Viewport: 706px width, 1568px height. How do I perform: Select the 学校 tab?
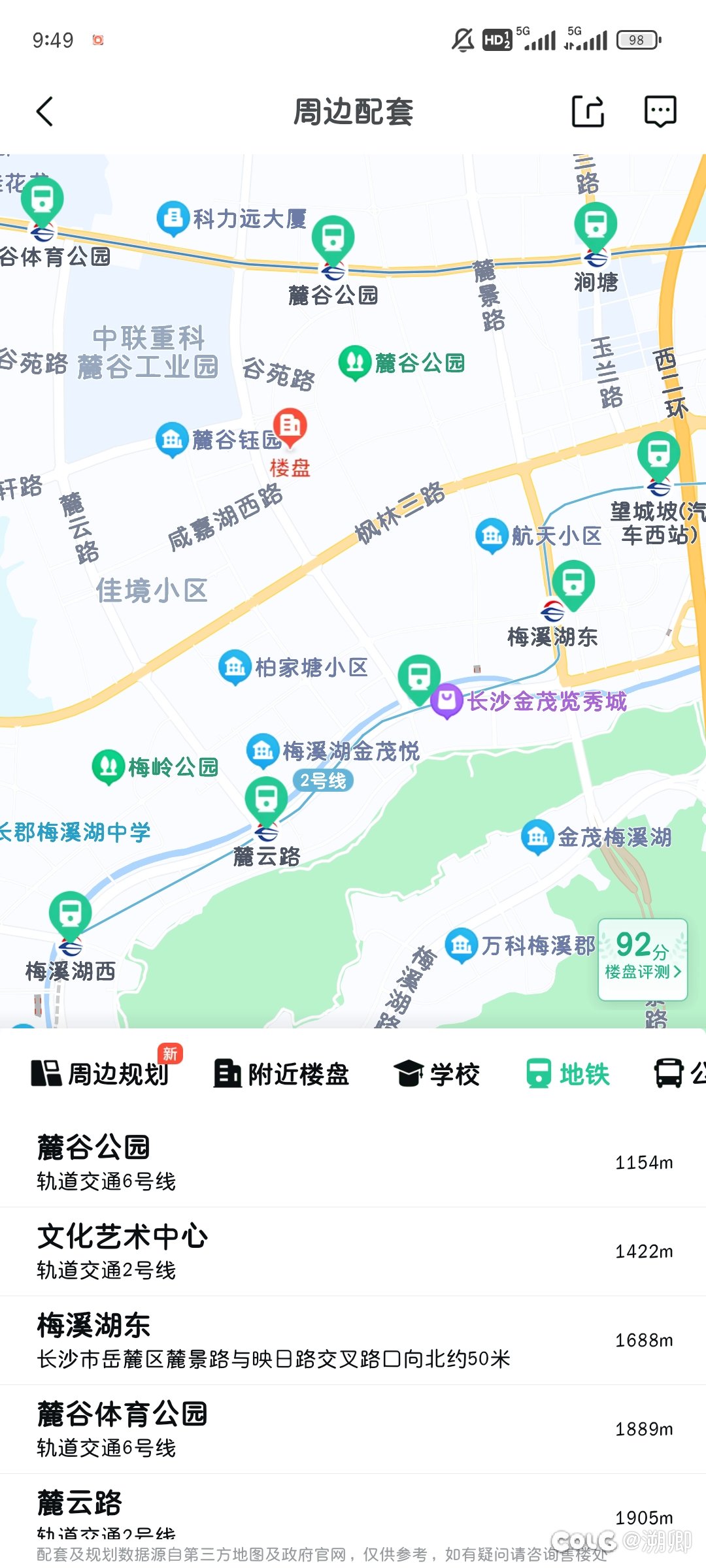(437, 1073)
